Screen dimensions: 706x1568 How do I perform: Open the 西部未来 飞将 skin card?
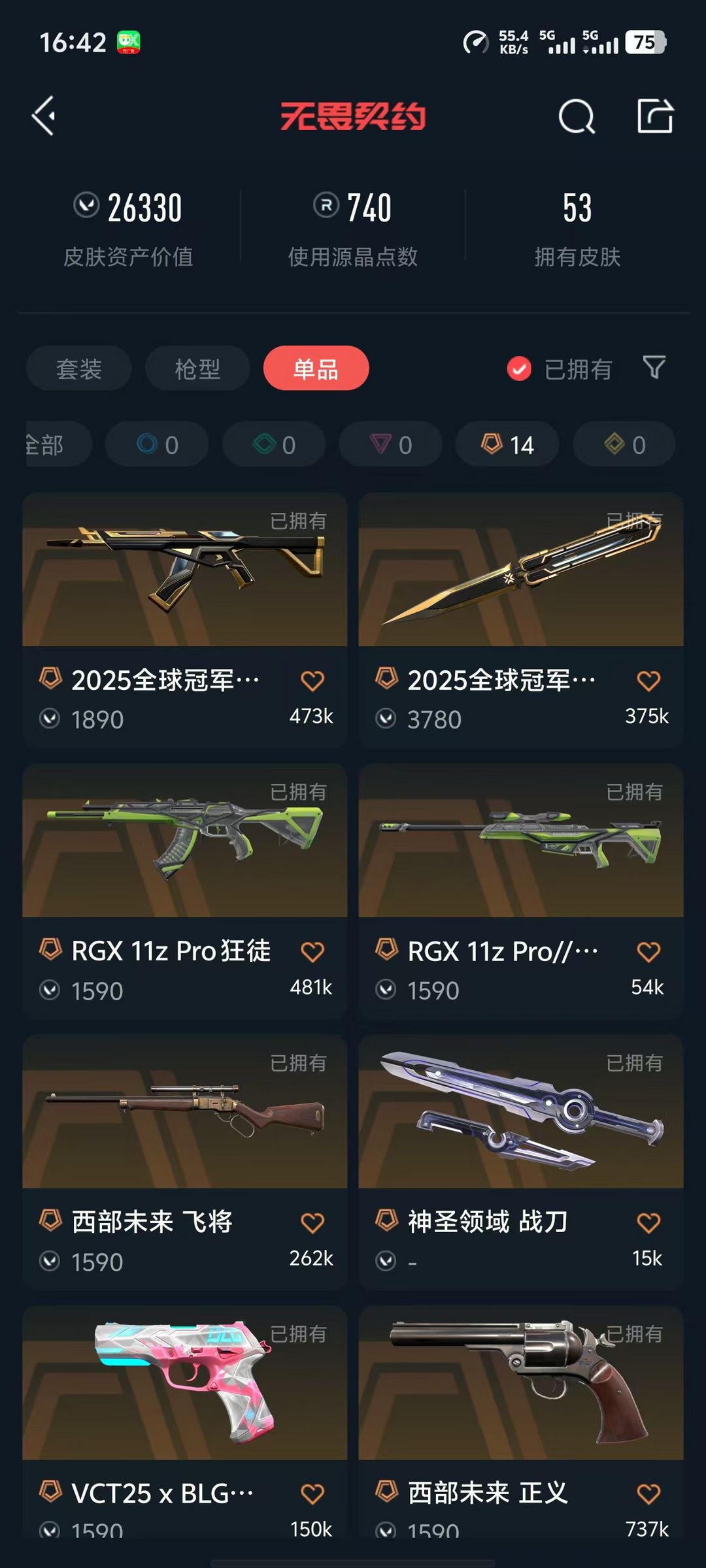[184, 1114]
